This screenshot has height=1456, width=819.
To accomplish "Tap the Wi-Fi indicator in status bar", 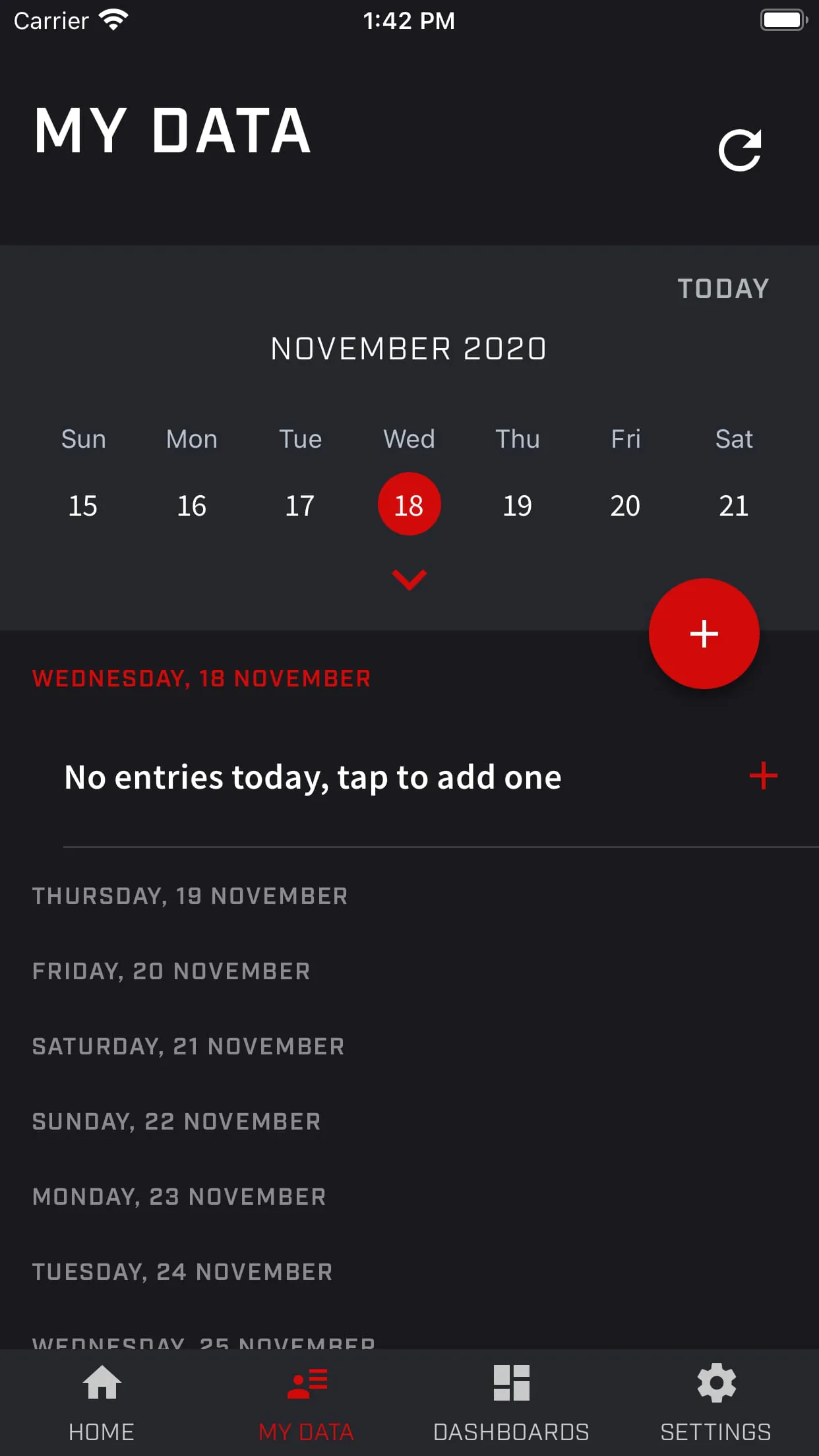I will [x=113, y=19].
